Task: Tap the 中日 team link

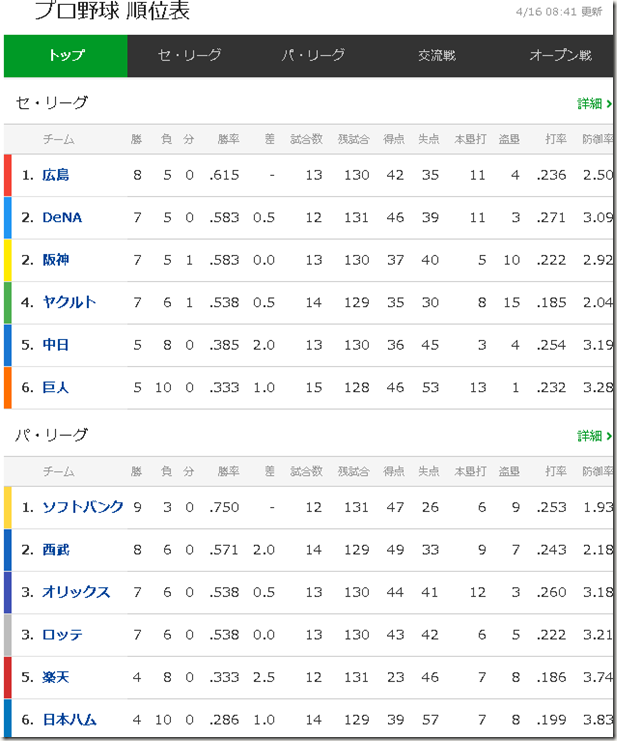Action: point(55,345)
